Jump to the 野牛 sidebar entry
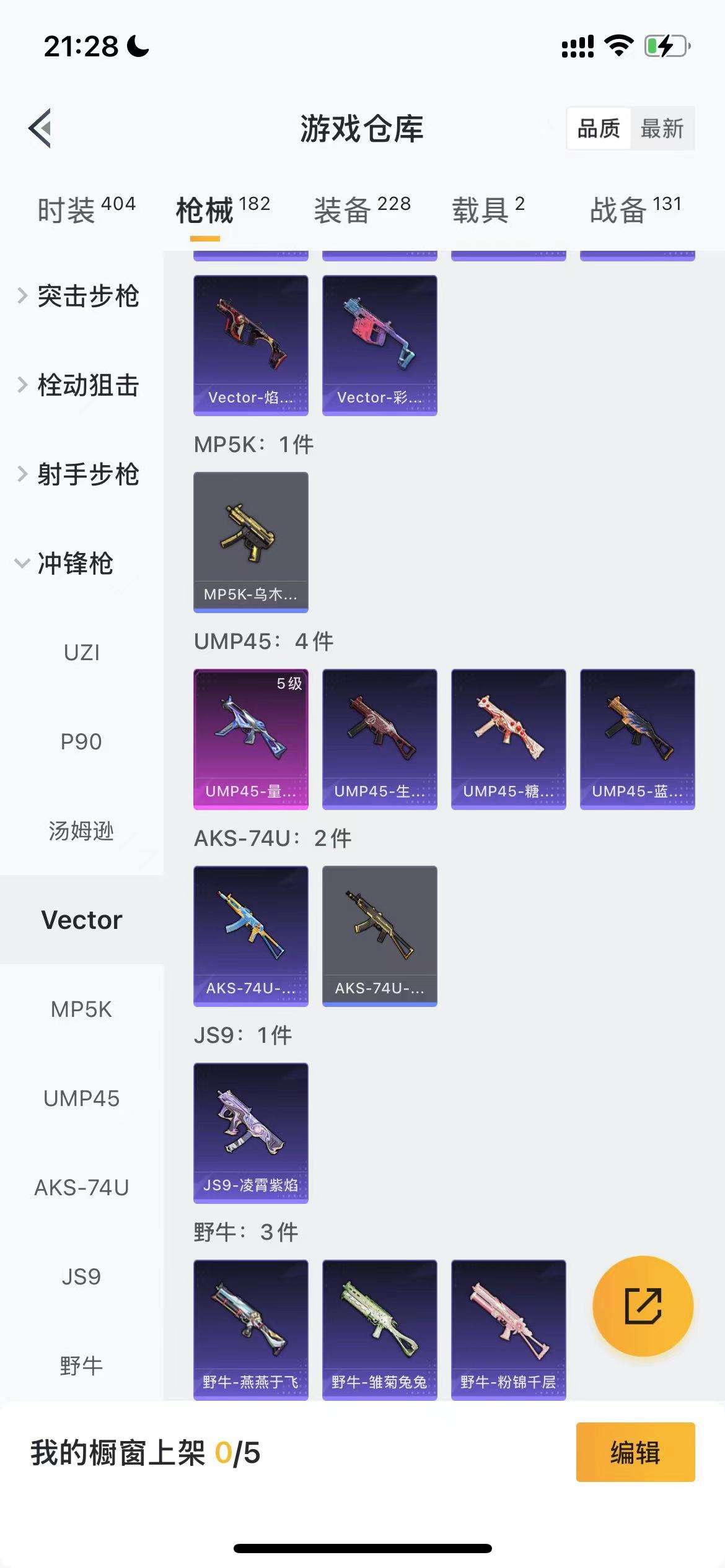This screenshot has height=1568, width=725. (x=81, y=1366)
